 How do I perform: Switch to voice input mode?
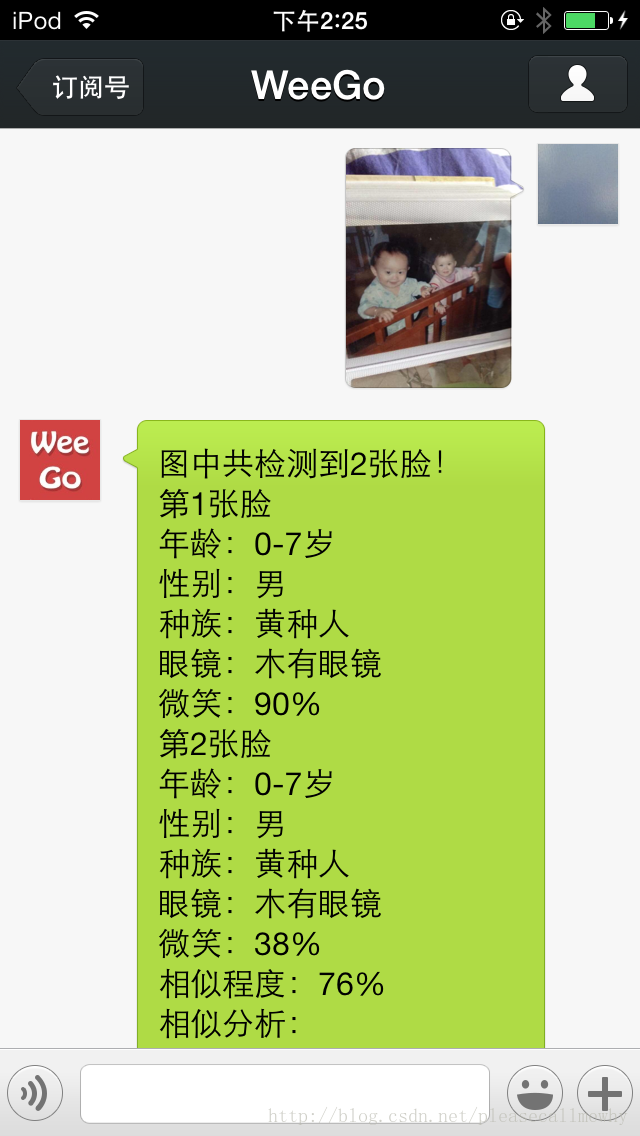(35, 1094)
